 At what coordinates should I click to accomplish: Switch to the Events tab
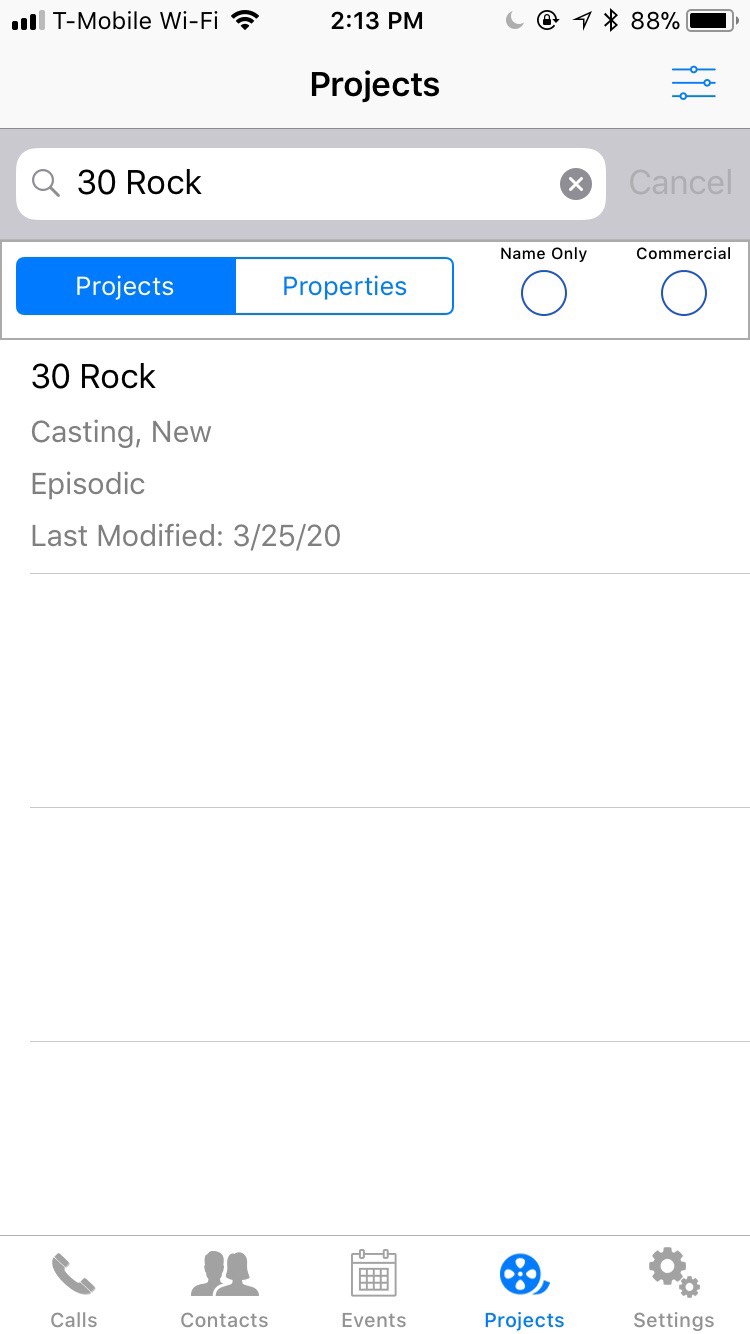click(x=374, y=1289)
